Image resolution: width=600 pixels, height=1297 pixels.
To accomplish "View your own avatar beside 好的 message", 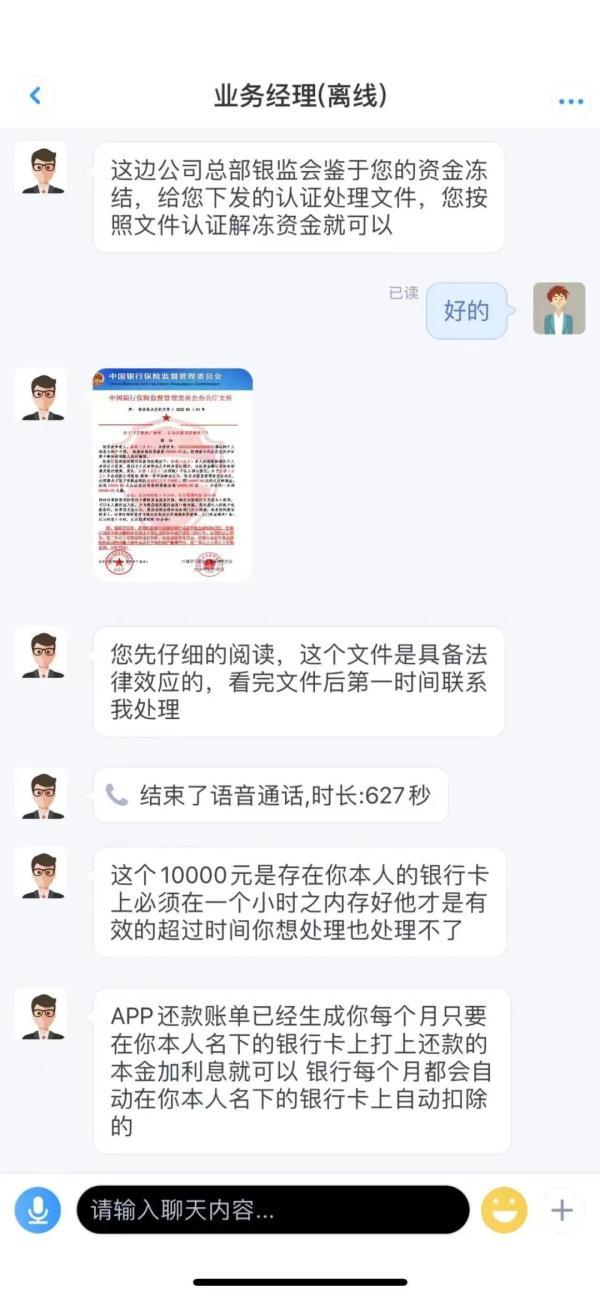I will click(558, 309).
